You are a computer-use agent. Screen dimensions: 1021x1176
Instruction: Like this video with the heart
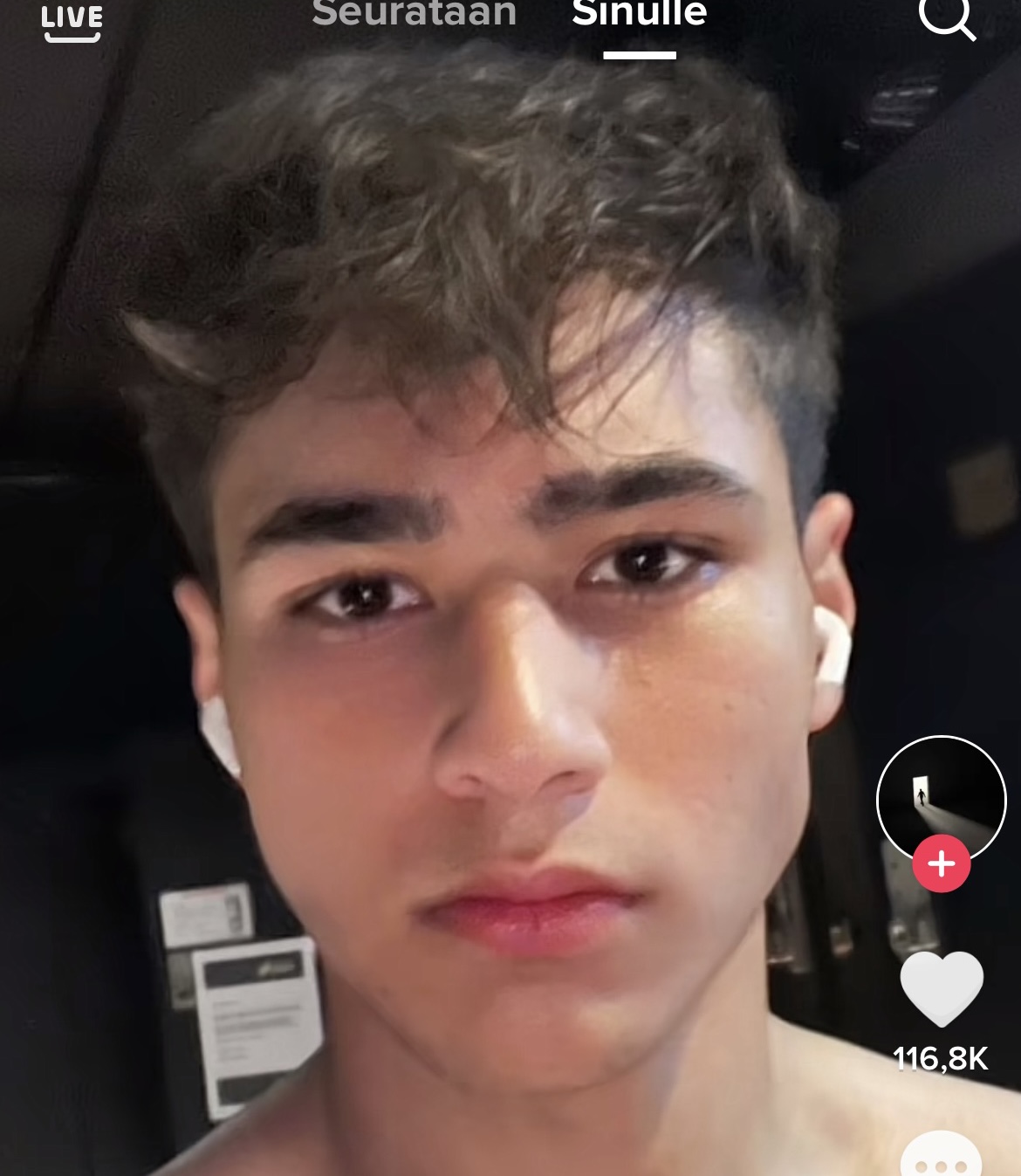(x=941, y=989)
